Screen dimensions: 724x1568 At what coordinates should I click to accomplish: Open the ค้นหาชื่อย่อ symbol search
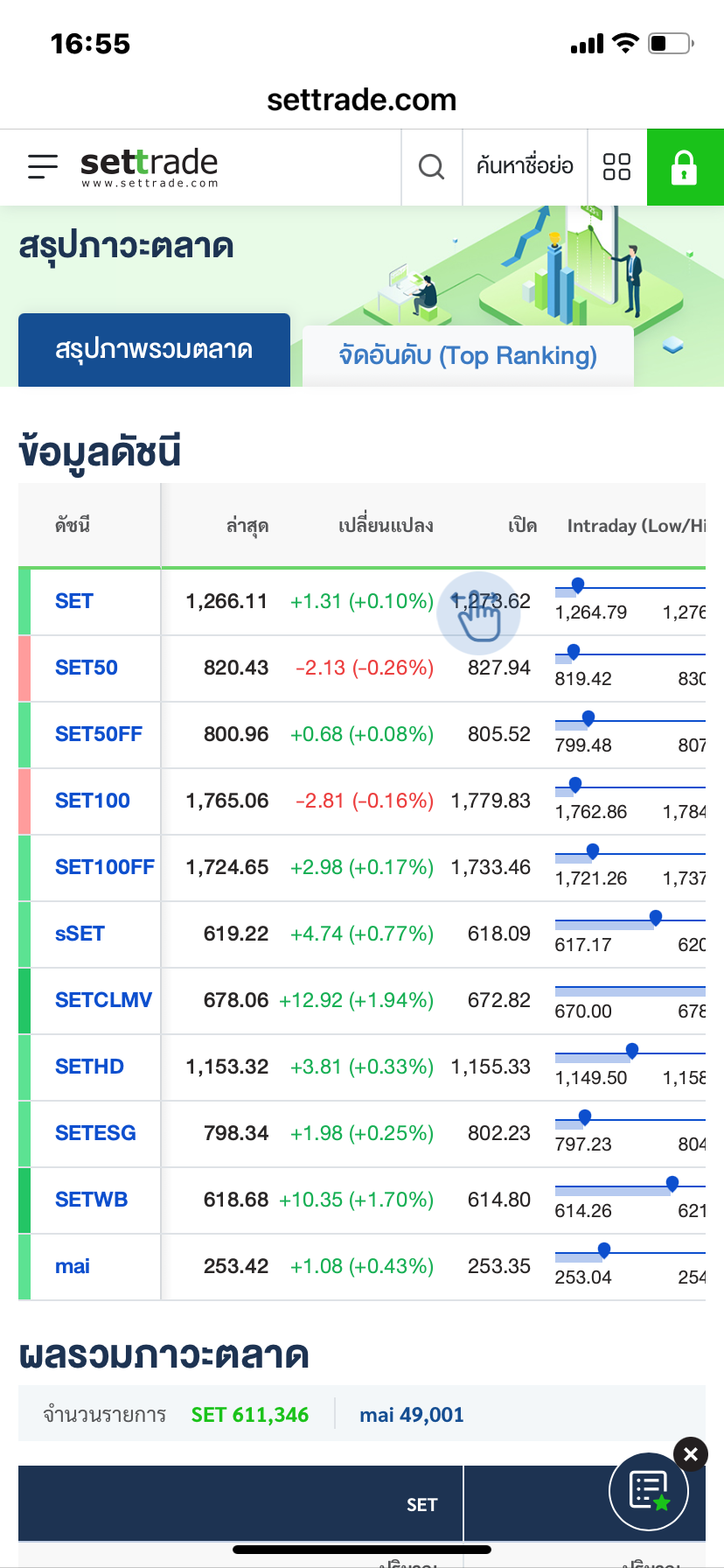tap(525, 166)
